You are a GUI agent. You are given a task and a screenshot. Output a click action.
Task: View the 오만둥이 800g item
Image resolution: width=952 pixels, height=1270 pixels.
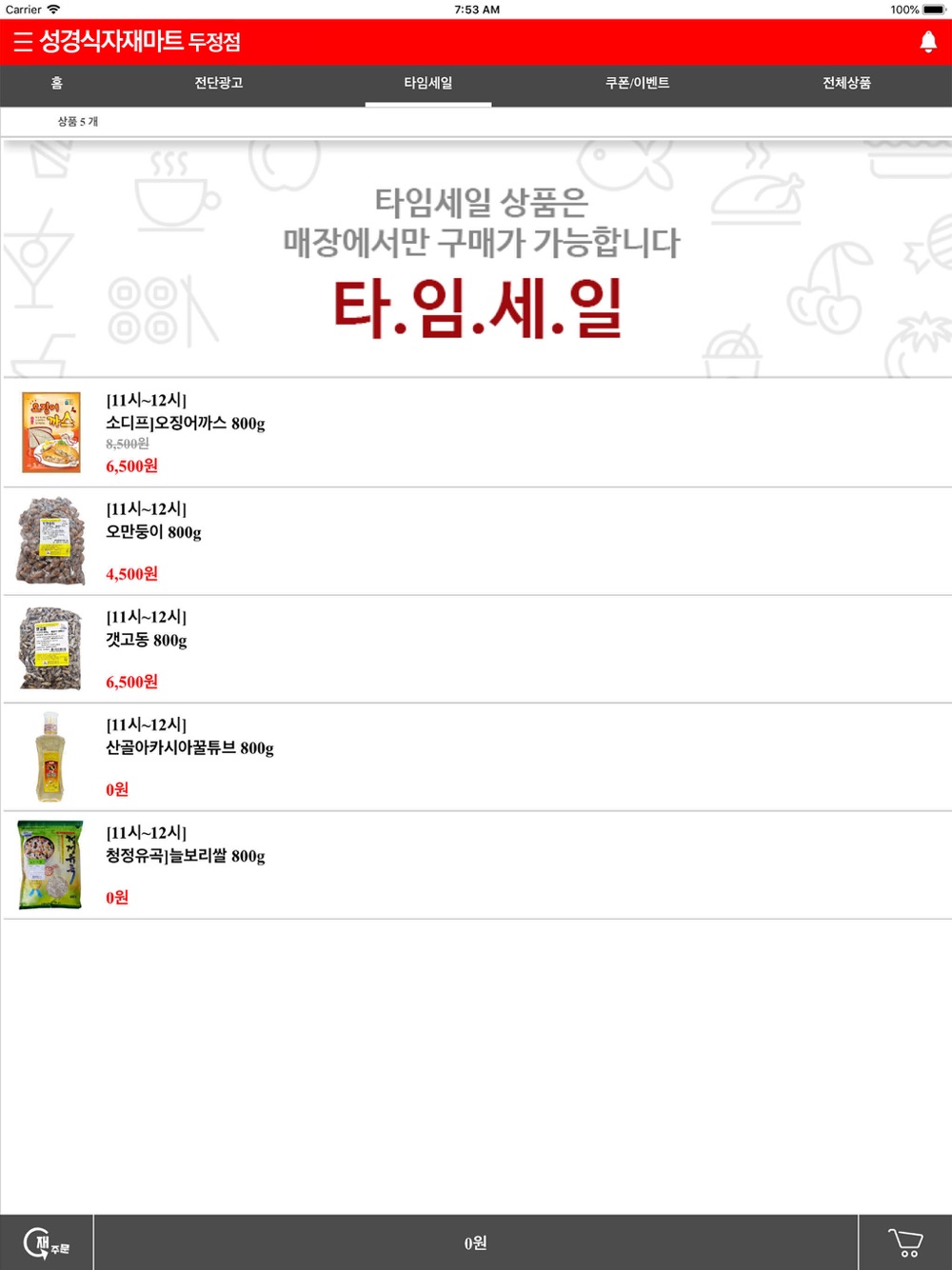pyautogui.click(x=478, y=542)
